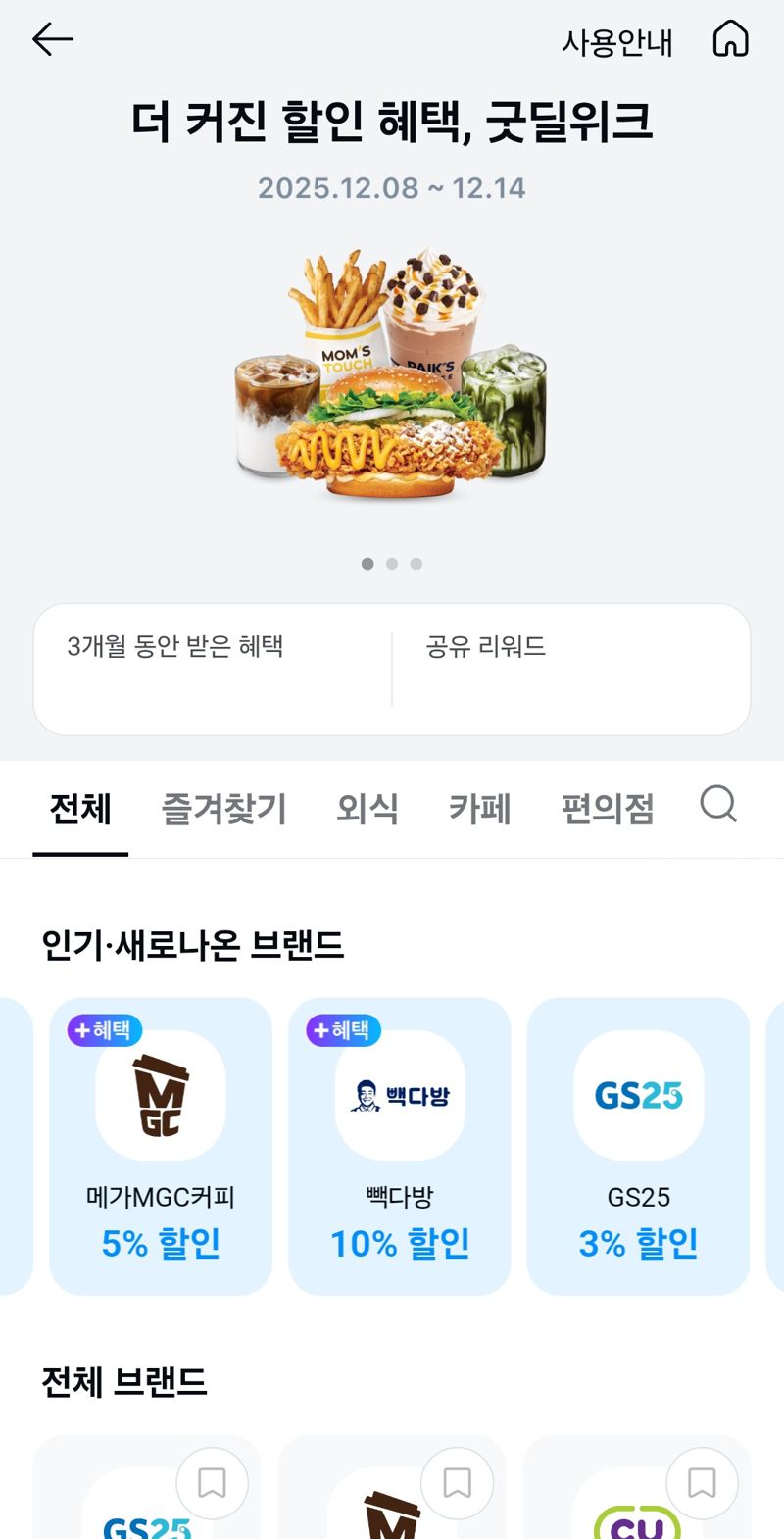Open the 편의점 category tab
Screen dimensions: 784x1539
pos(607,808)
